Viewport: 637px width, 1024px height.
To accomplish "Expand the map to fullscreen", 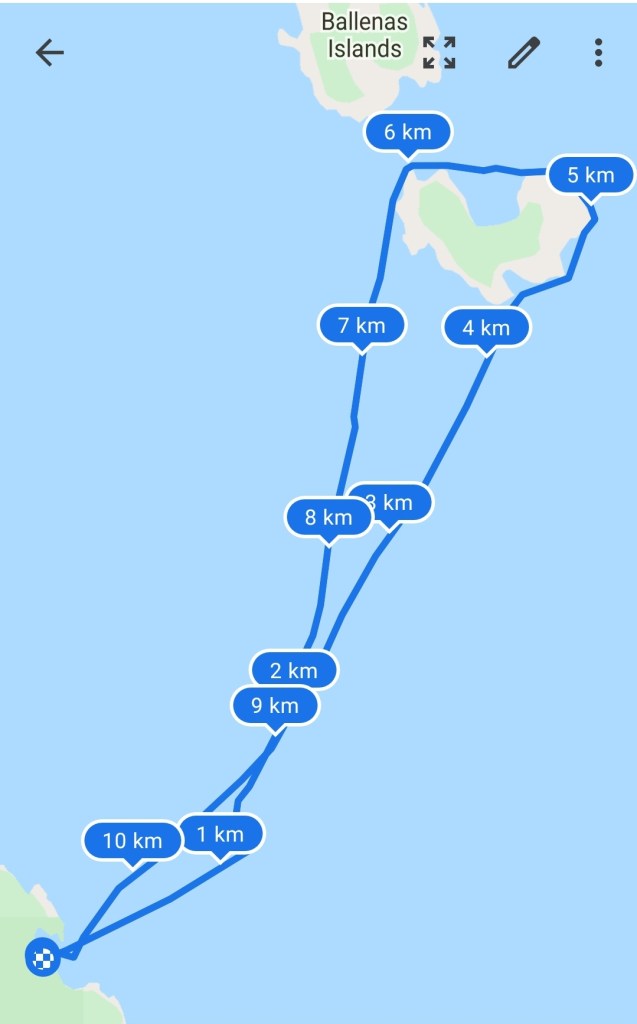I will coord(439,53).
